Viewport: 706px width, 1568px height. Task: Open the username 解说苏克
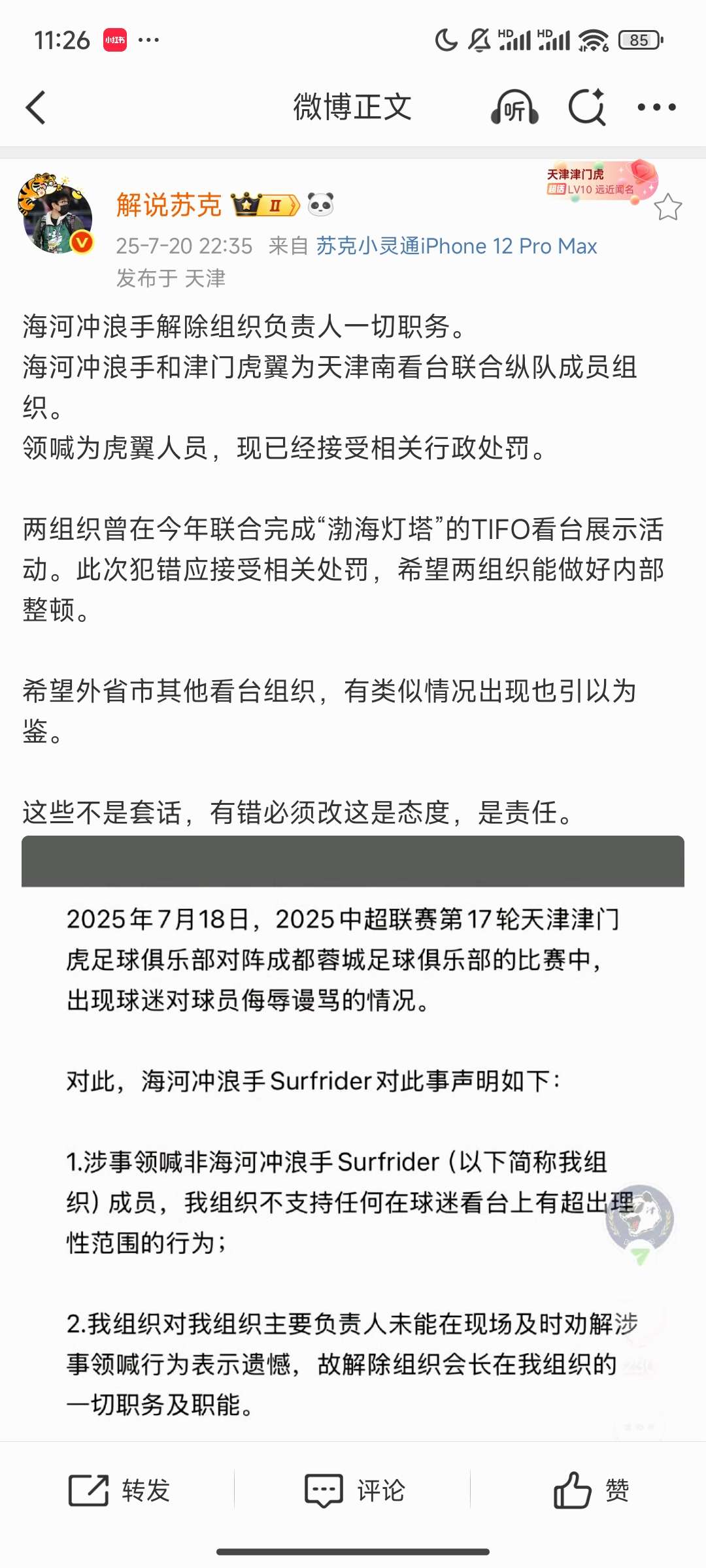(169, 205)
